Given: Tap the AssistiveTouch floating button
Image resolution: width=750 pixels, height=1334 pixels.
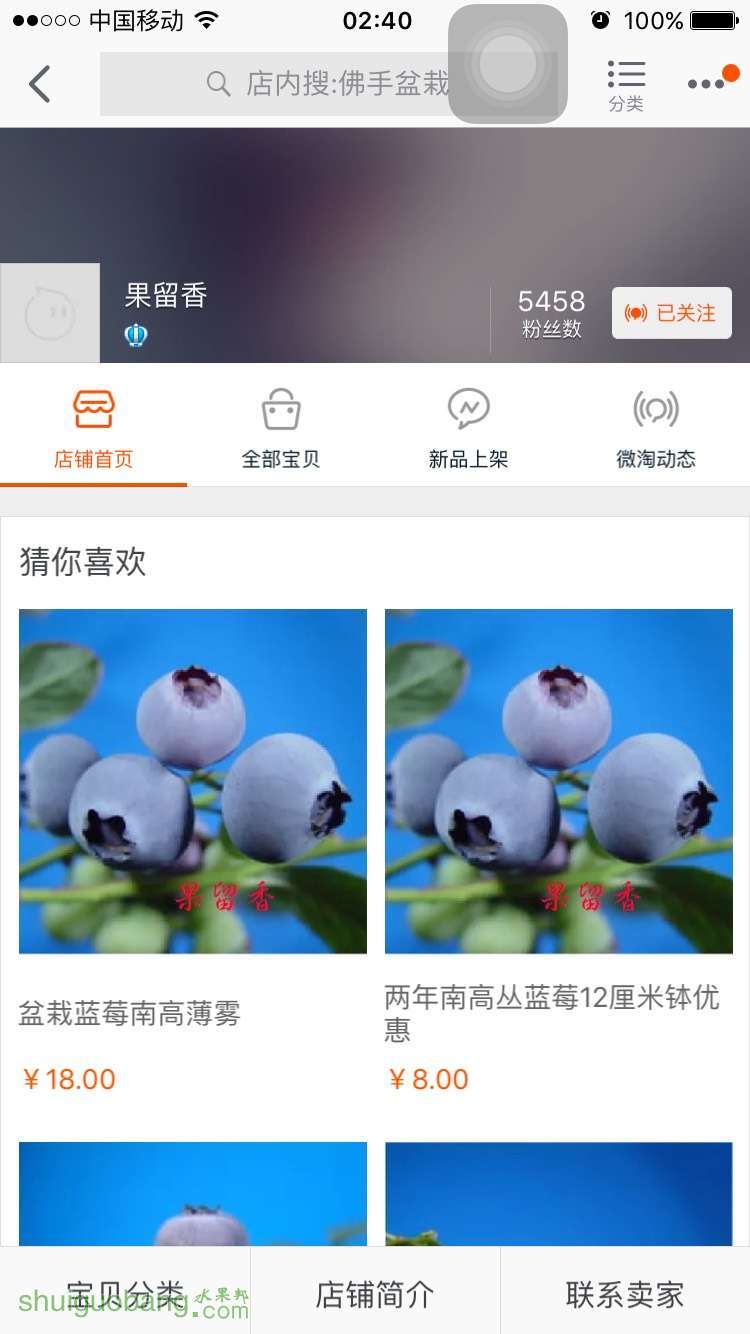Looking at the screenshot, I should (x=508, y=64).
